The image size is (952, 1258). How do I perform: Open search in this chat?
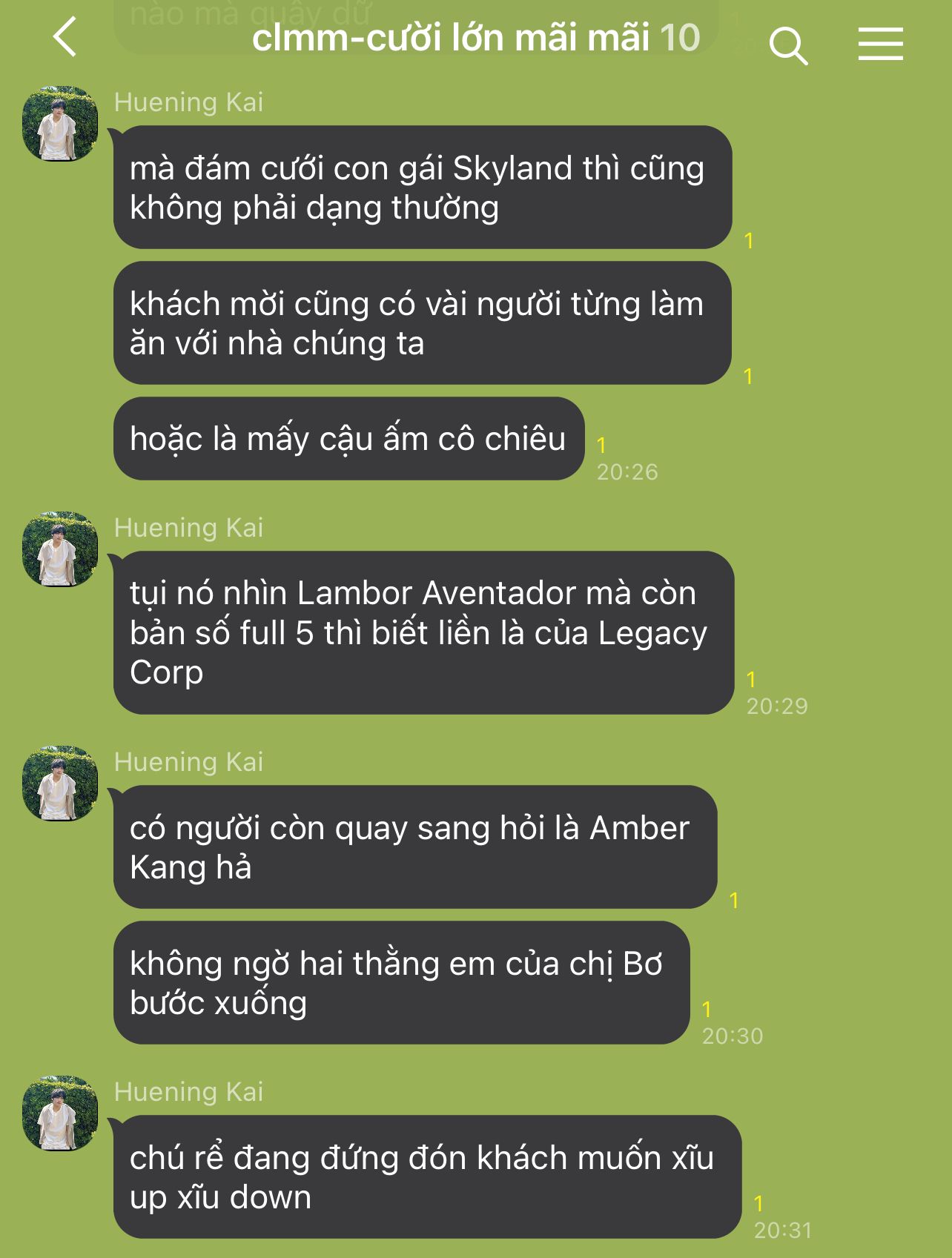click(787, 45)
